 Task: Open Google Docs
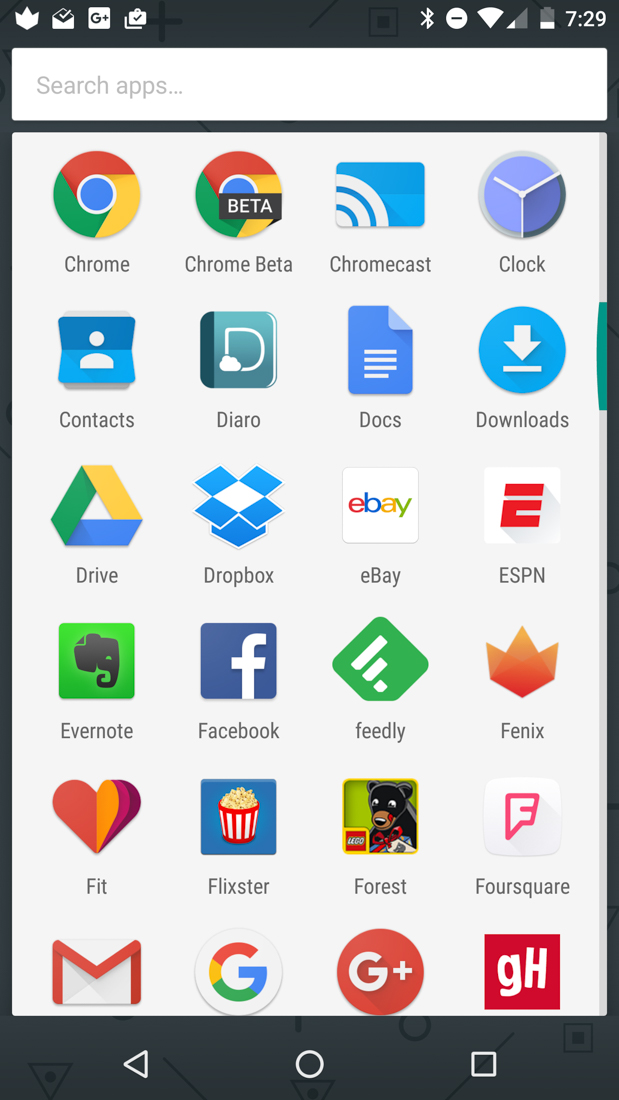380,350
